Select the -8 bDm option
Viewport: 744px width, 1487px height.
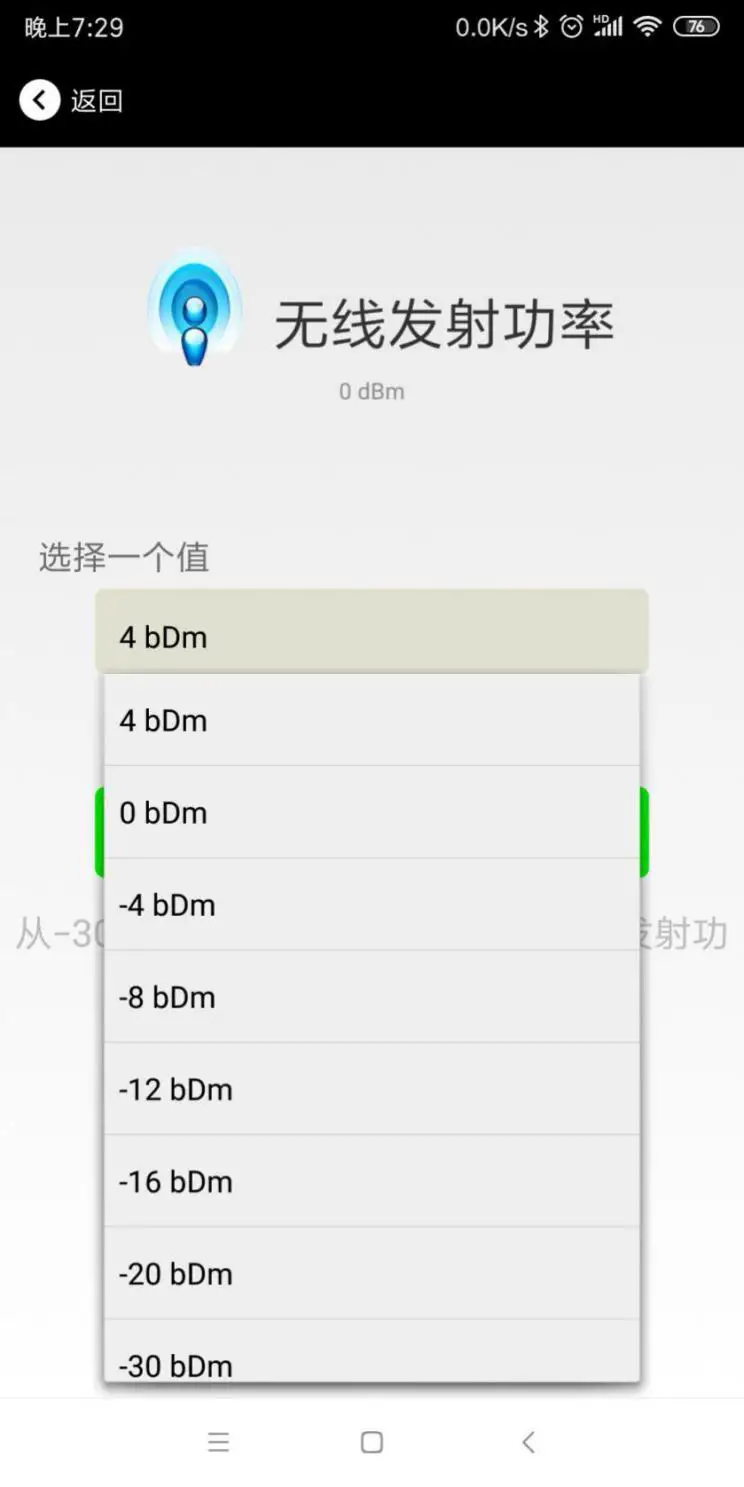coord(371,996)
